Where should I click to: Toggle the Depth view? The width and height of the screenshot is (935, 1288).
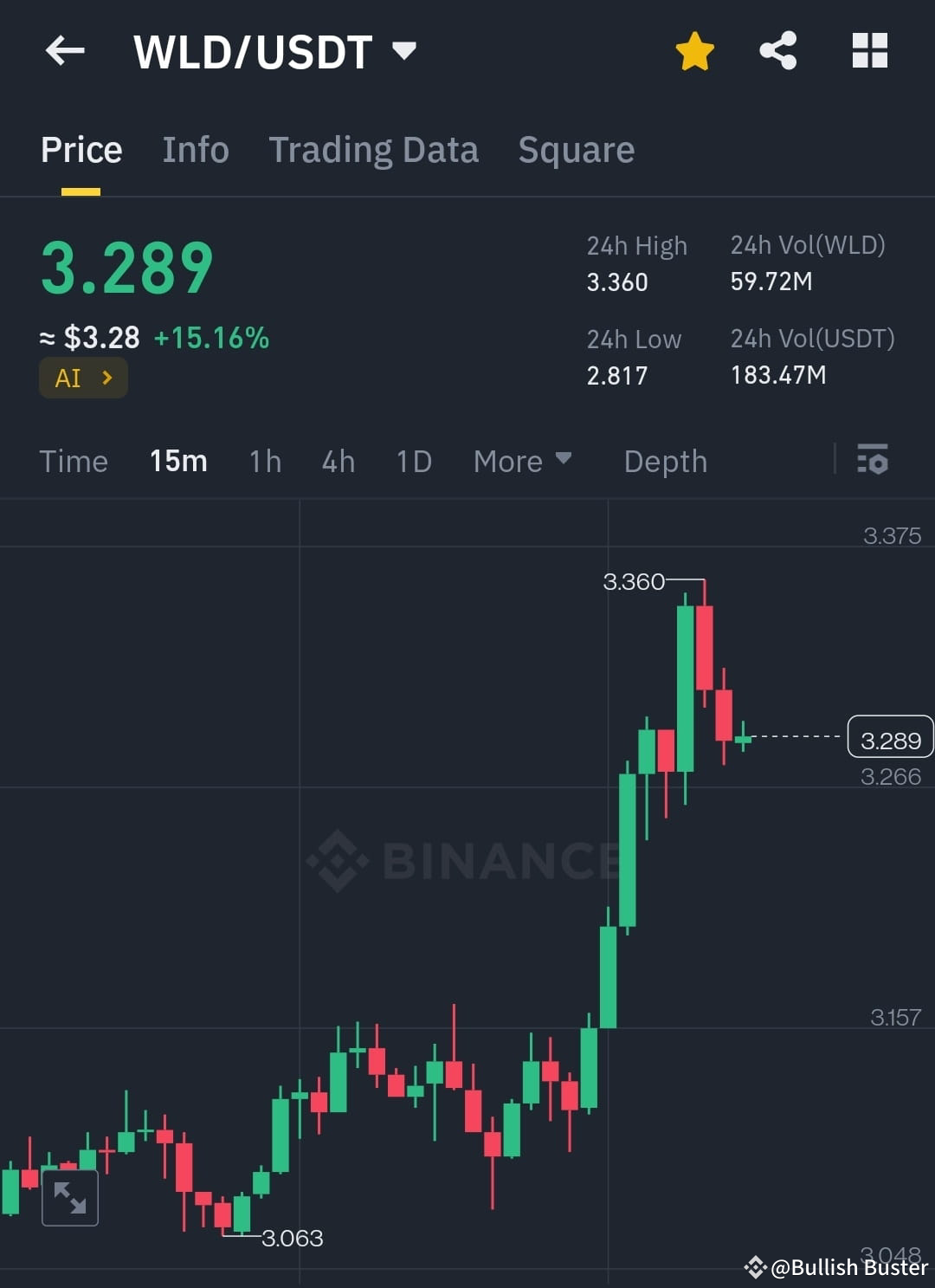pos(665,461)
